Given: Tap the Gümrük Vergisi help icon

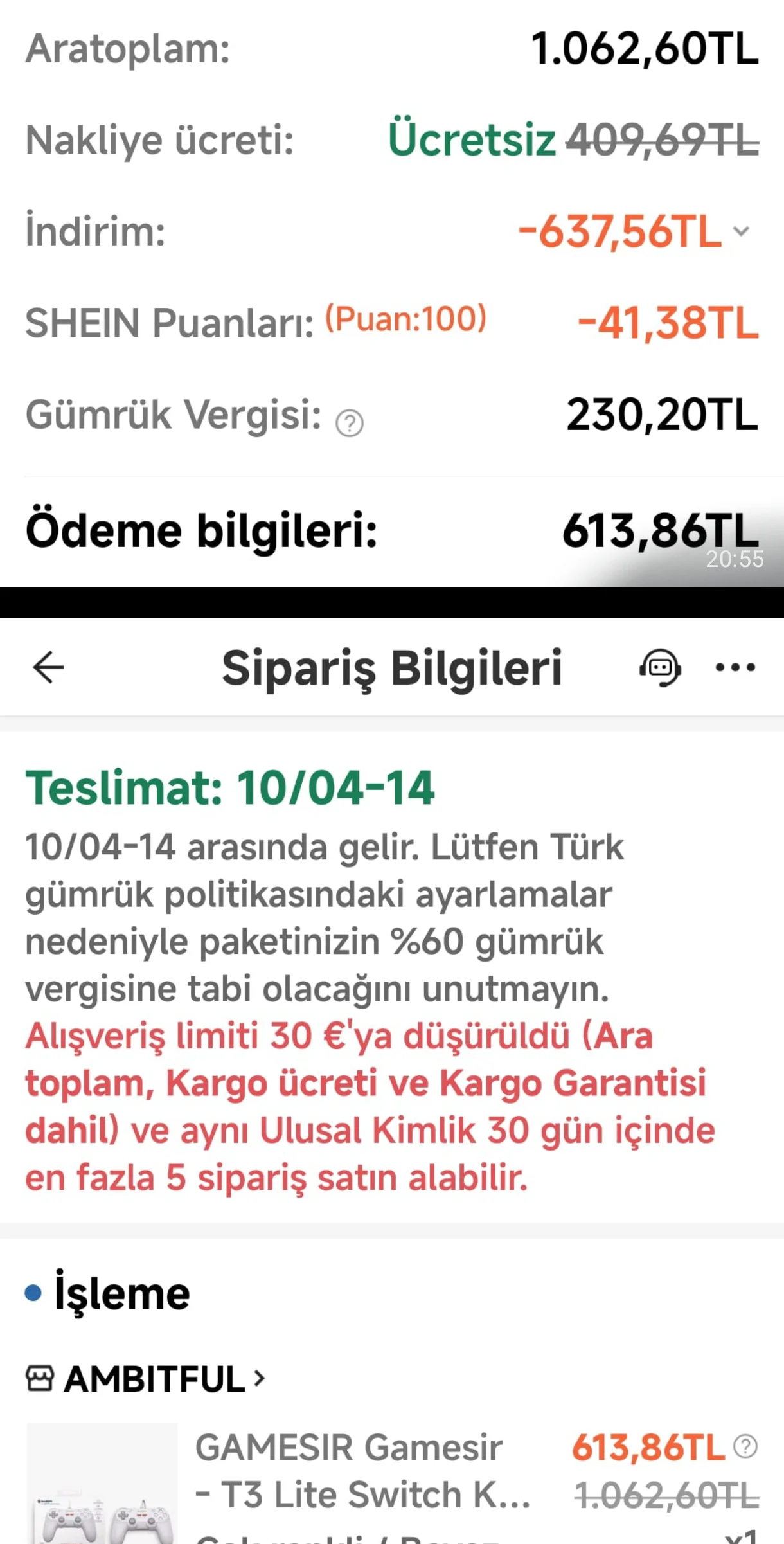Looking at the screenshot, I should (x=350, y=424).
